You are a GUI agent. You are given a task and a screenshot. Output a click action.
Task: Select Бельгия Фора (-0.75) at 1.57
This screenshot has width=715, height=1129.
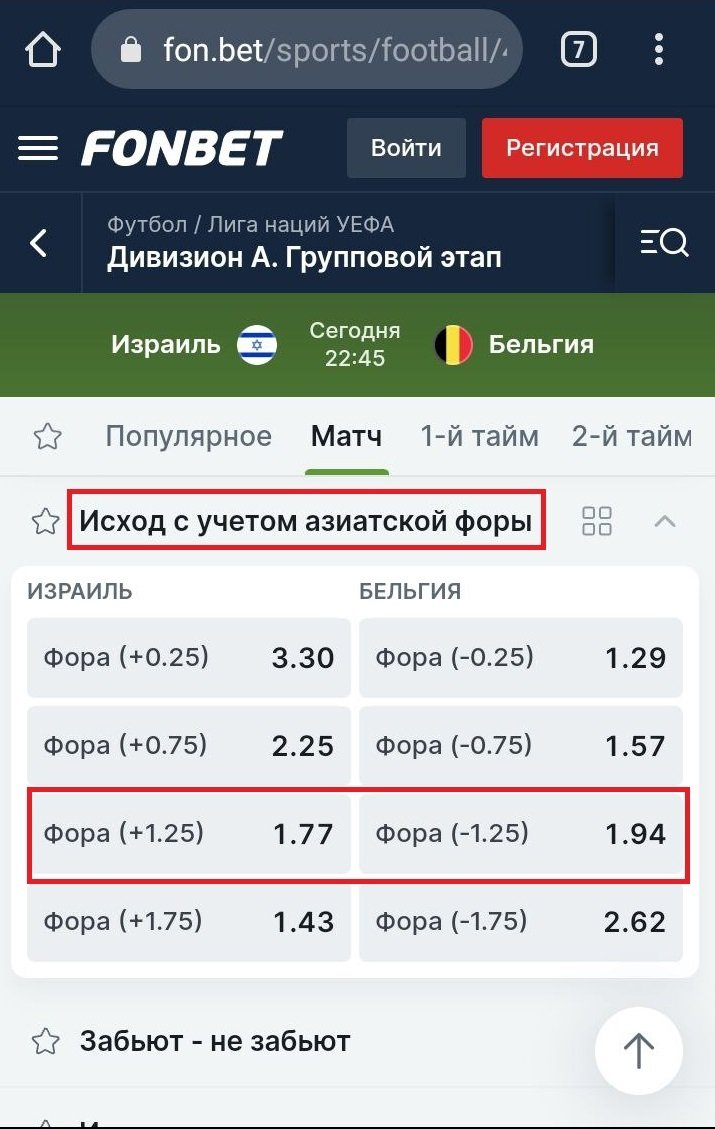tap(520, 745)
